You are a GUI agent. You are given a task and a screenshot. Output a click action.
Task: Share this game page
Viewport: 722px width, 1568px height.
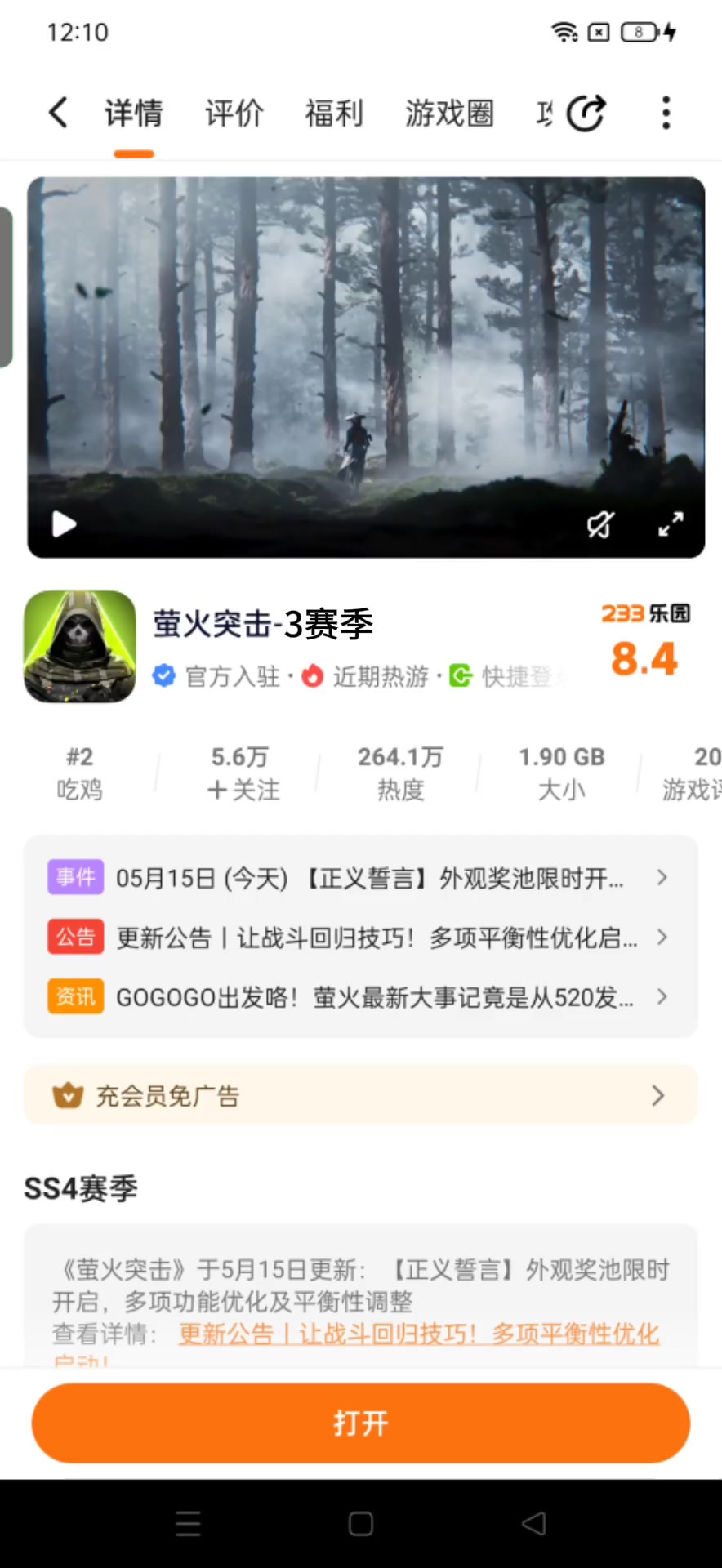[x=586, y=113]
